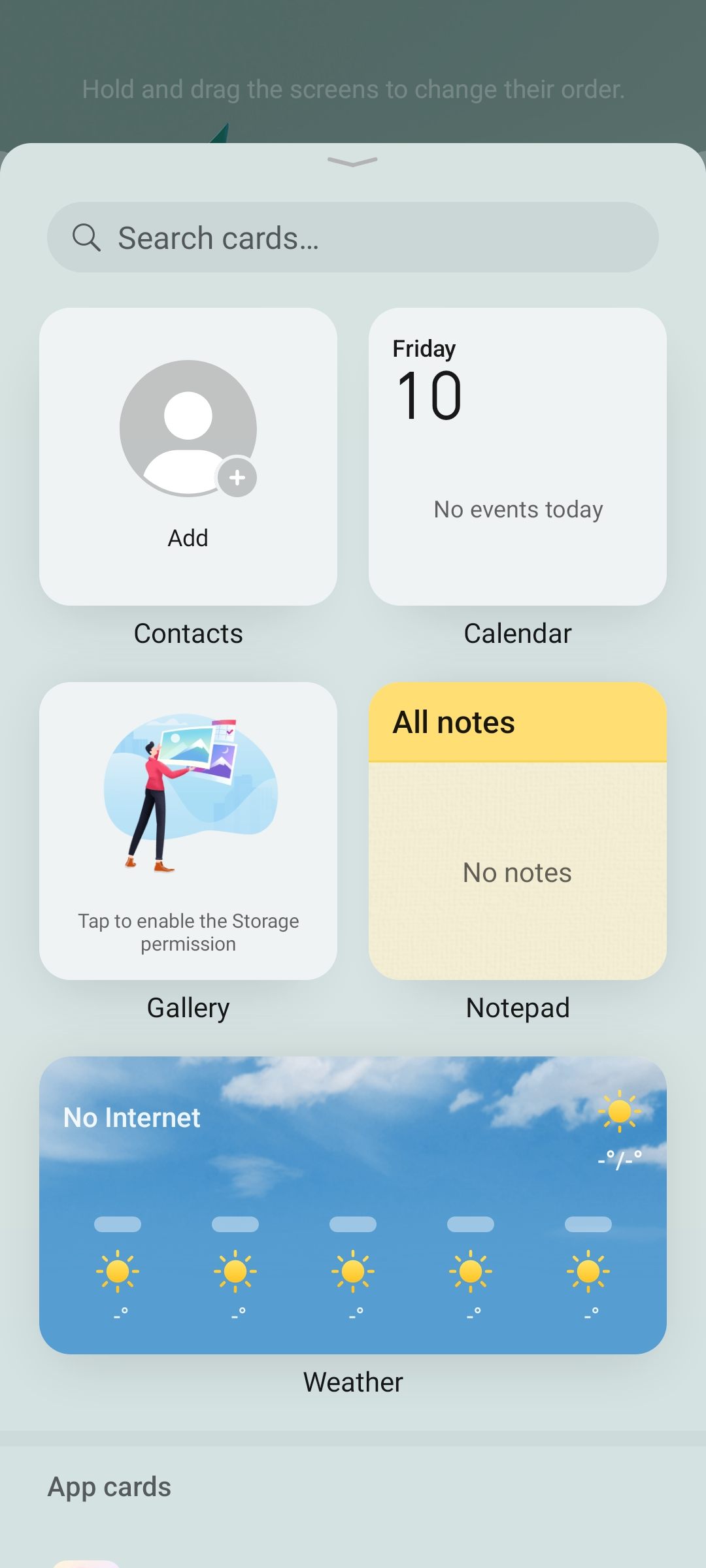Choose the Calendar card widget
The width and height of the screenshot is (706, 1568).
pyautogui.click(x=518, y=457)
